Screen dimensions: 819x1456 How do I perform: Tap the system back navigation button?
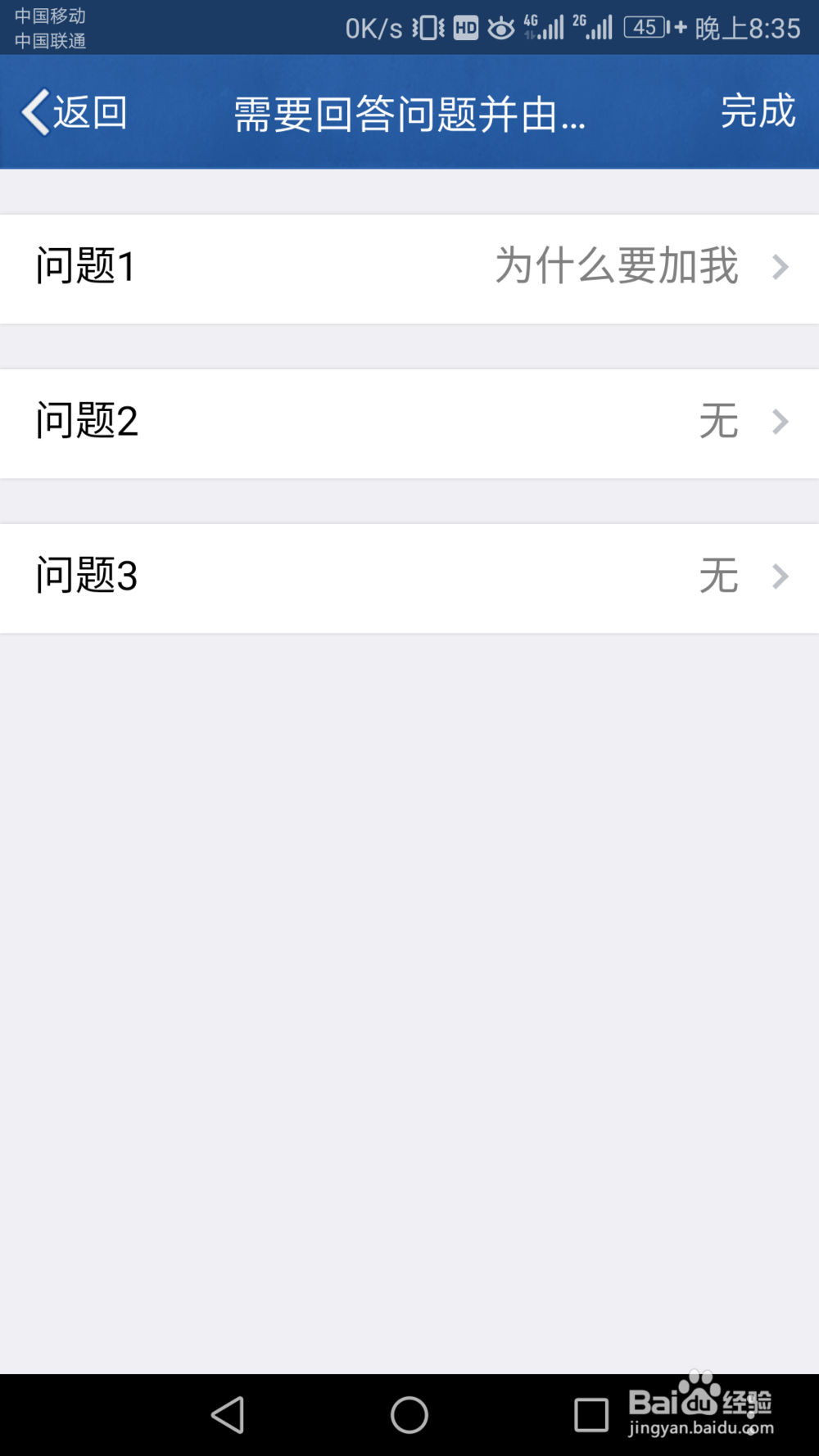click(228, 1414)
